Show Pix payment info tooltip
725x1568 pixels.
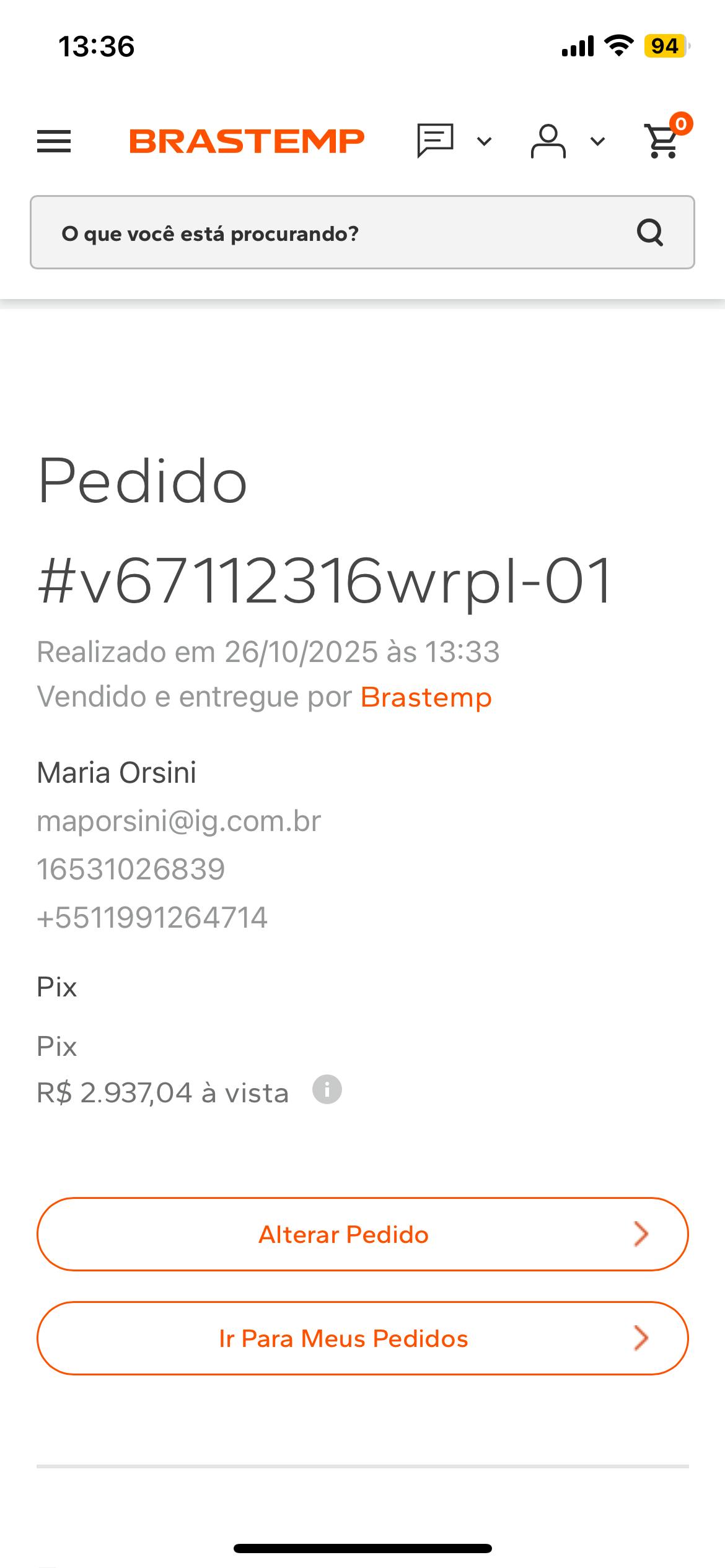click(x=327, y=1089)
